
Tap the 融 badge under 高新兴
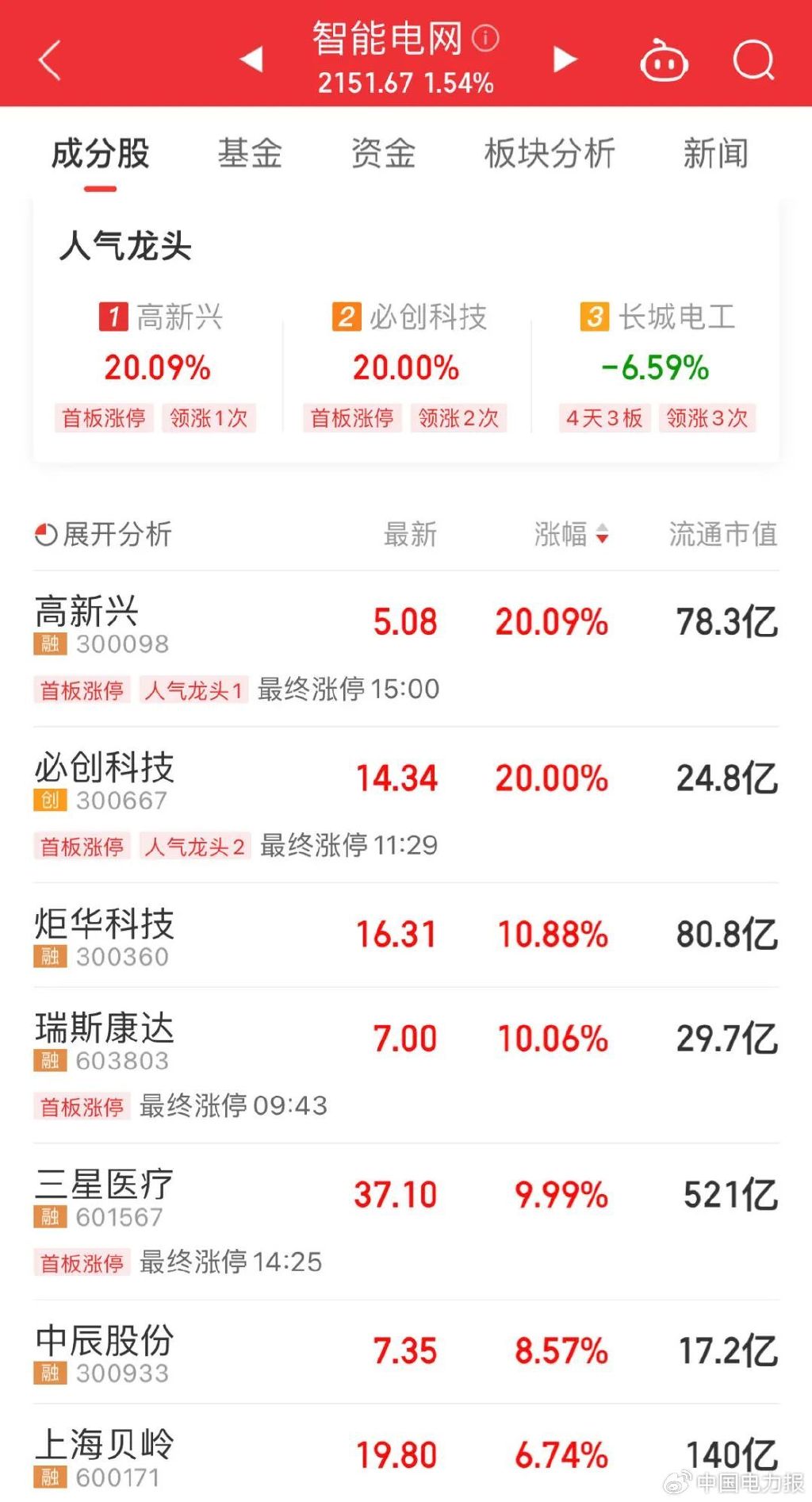point(49,644)
